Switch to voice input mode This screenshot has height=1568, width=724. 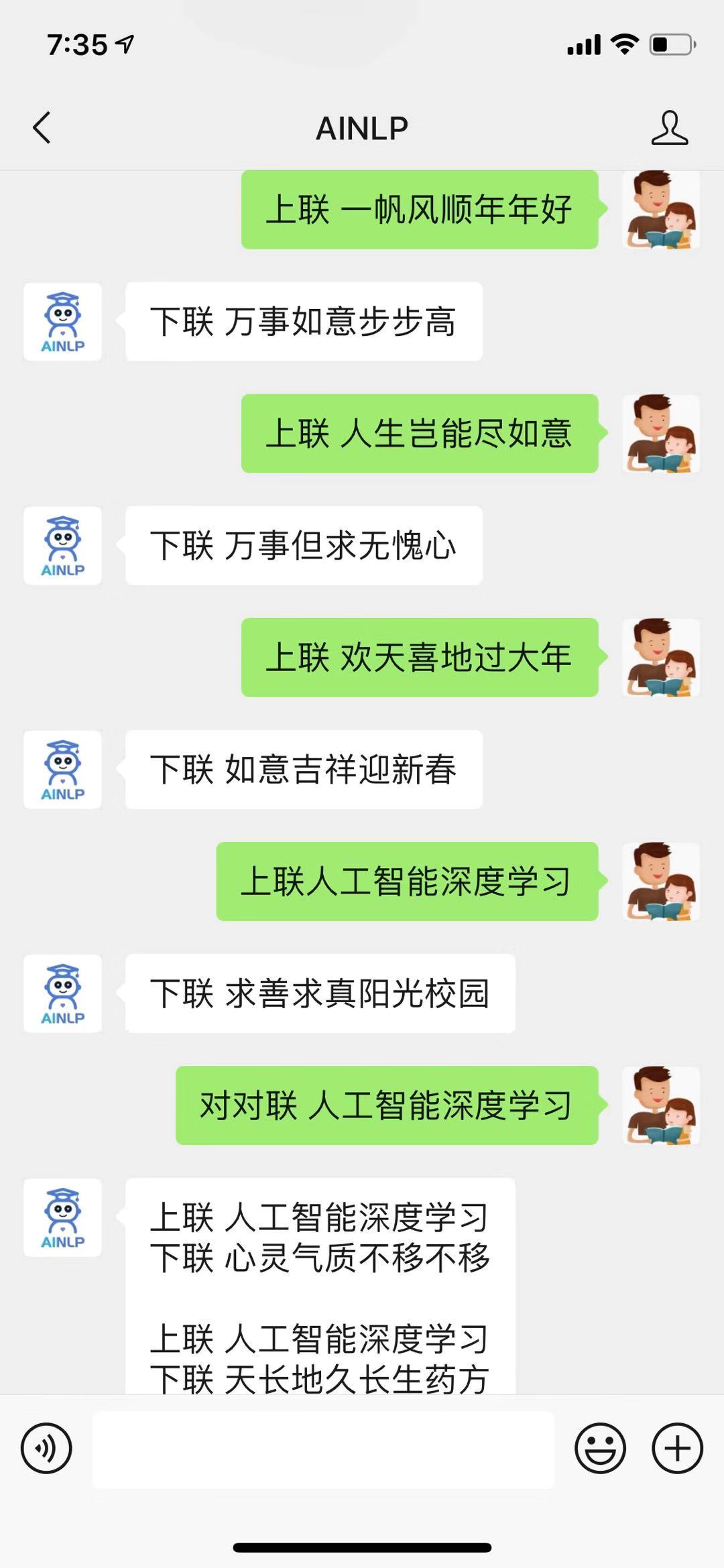(x=46, y=1448)
